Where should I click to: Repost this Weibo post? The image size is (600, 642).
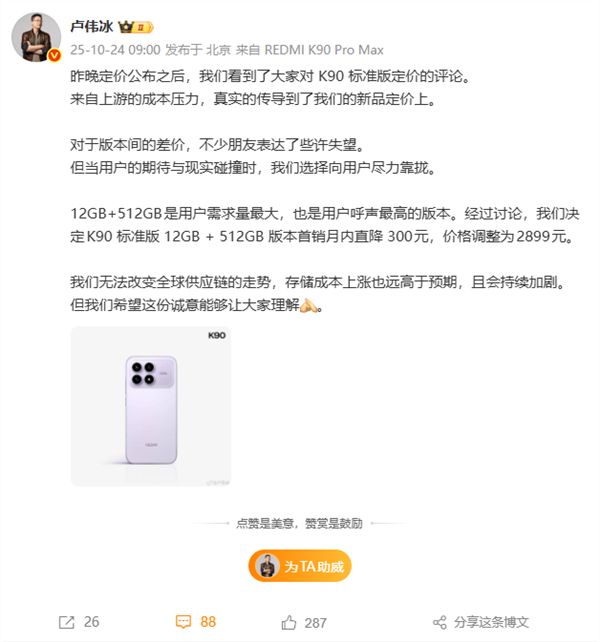79,622
